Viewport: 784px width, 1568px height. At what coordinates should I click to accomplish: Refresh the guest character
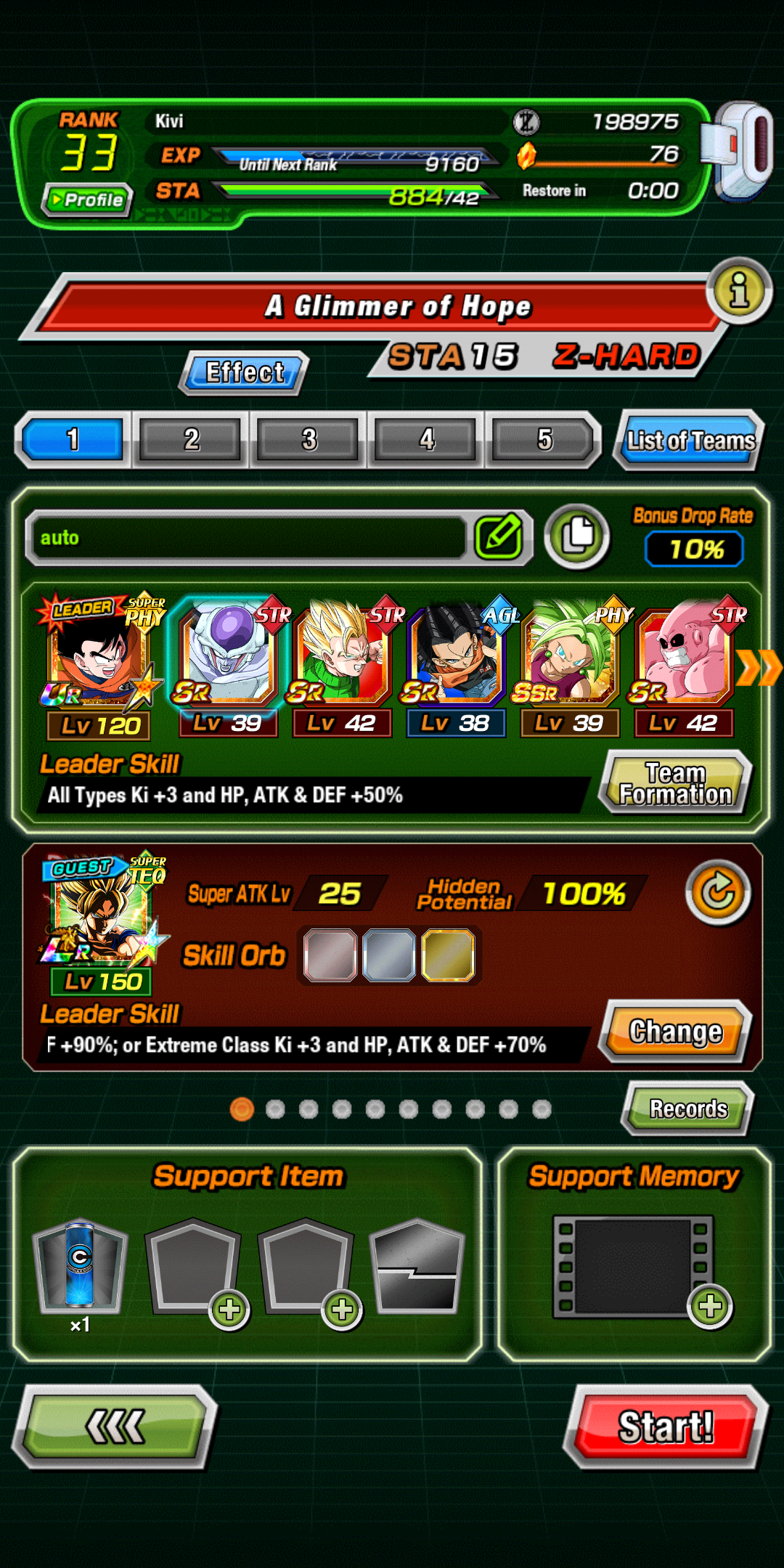tap(717, 892)
